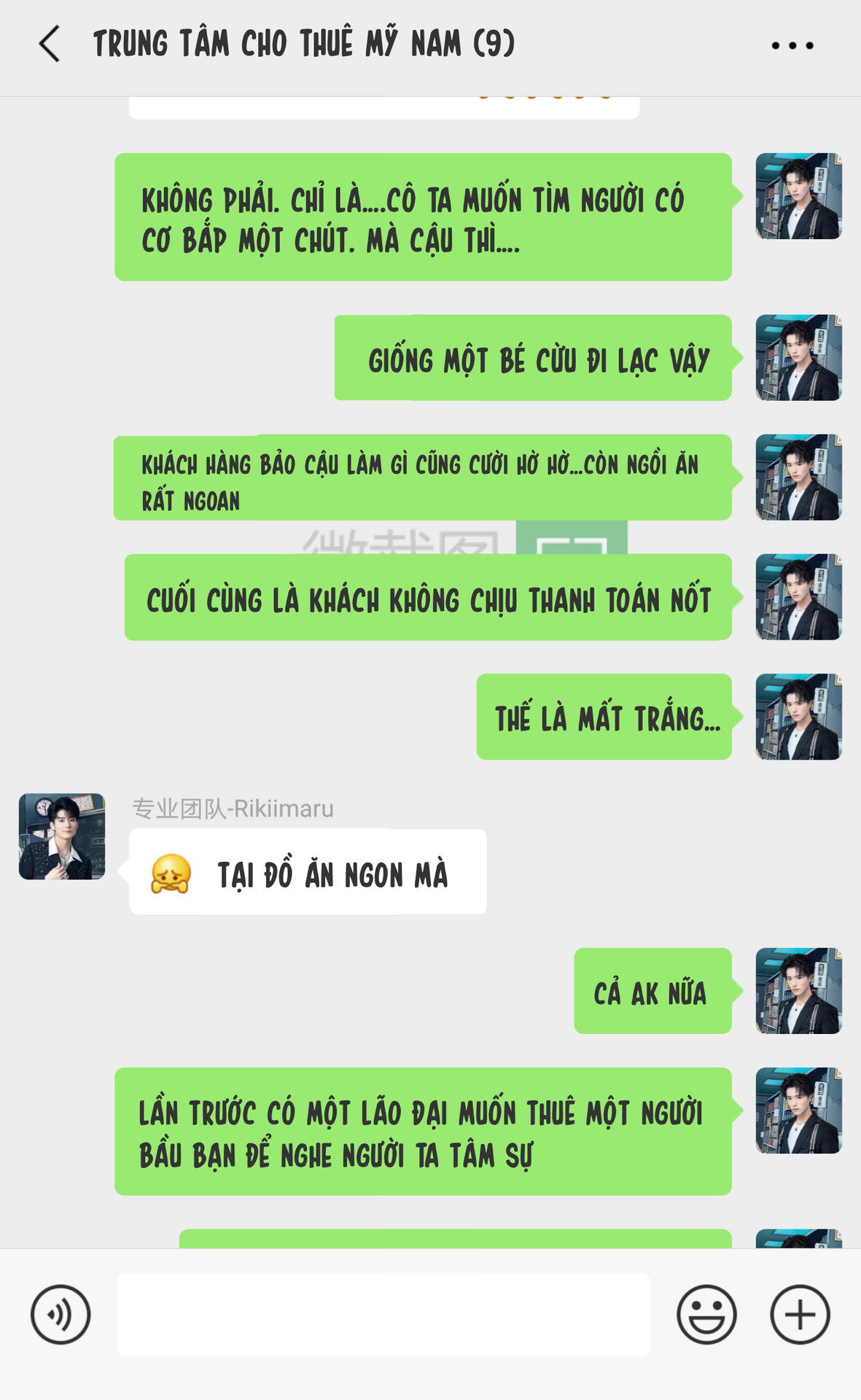The image size is (861, 1400).
Task: Open the three-dot chat options menu
Action: (792, 45)
